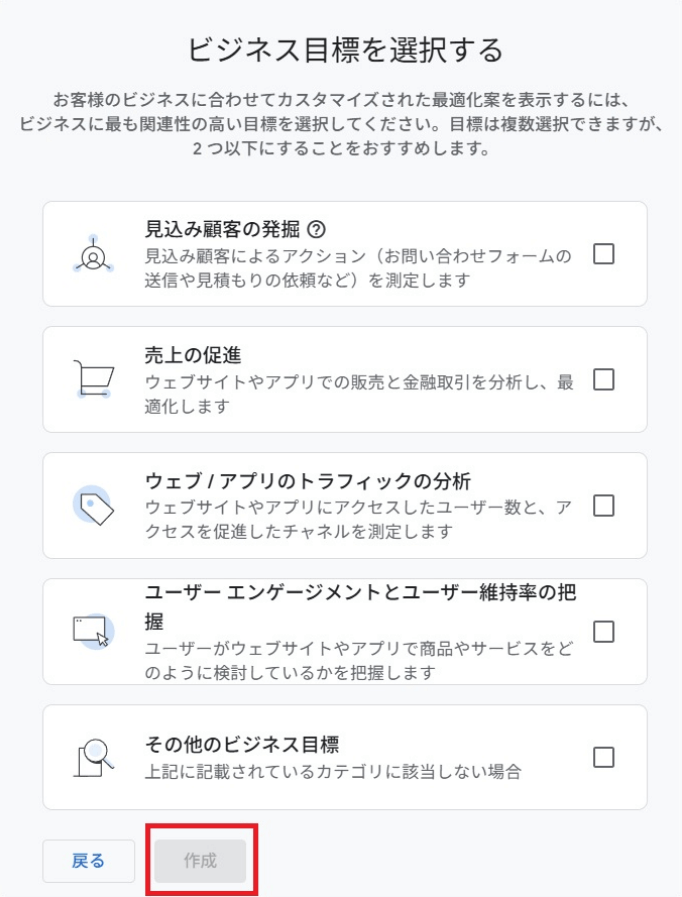Select the その他のビジネス目標 checkbox
This screenshot has width=682, height=897.
click(x=603, y=757)
